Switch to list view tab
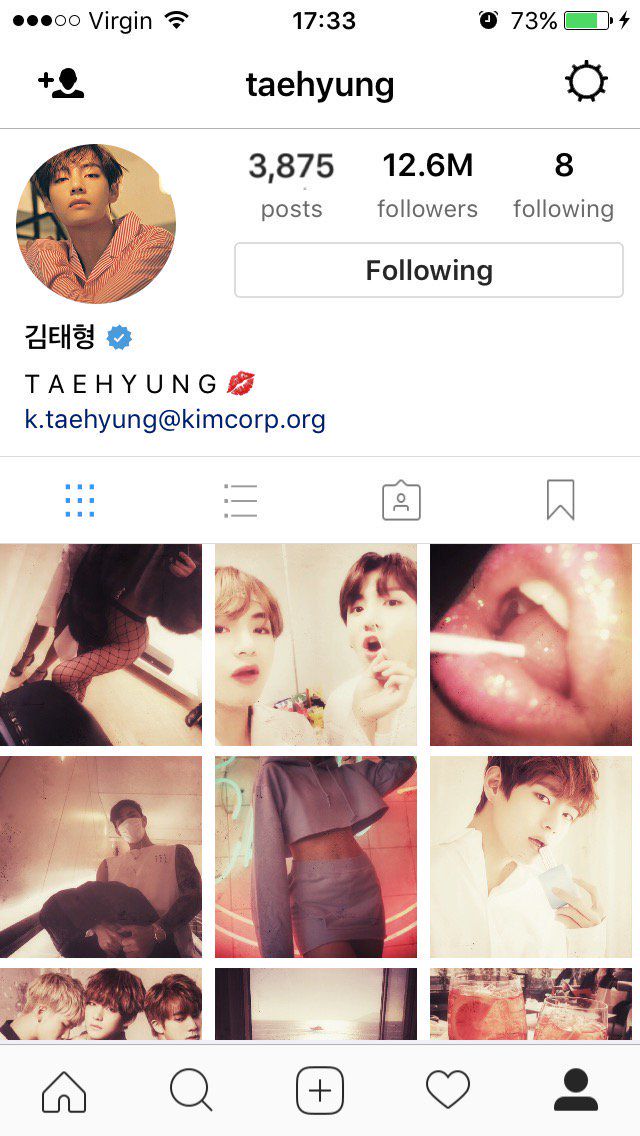 coord(240,500)
